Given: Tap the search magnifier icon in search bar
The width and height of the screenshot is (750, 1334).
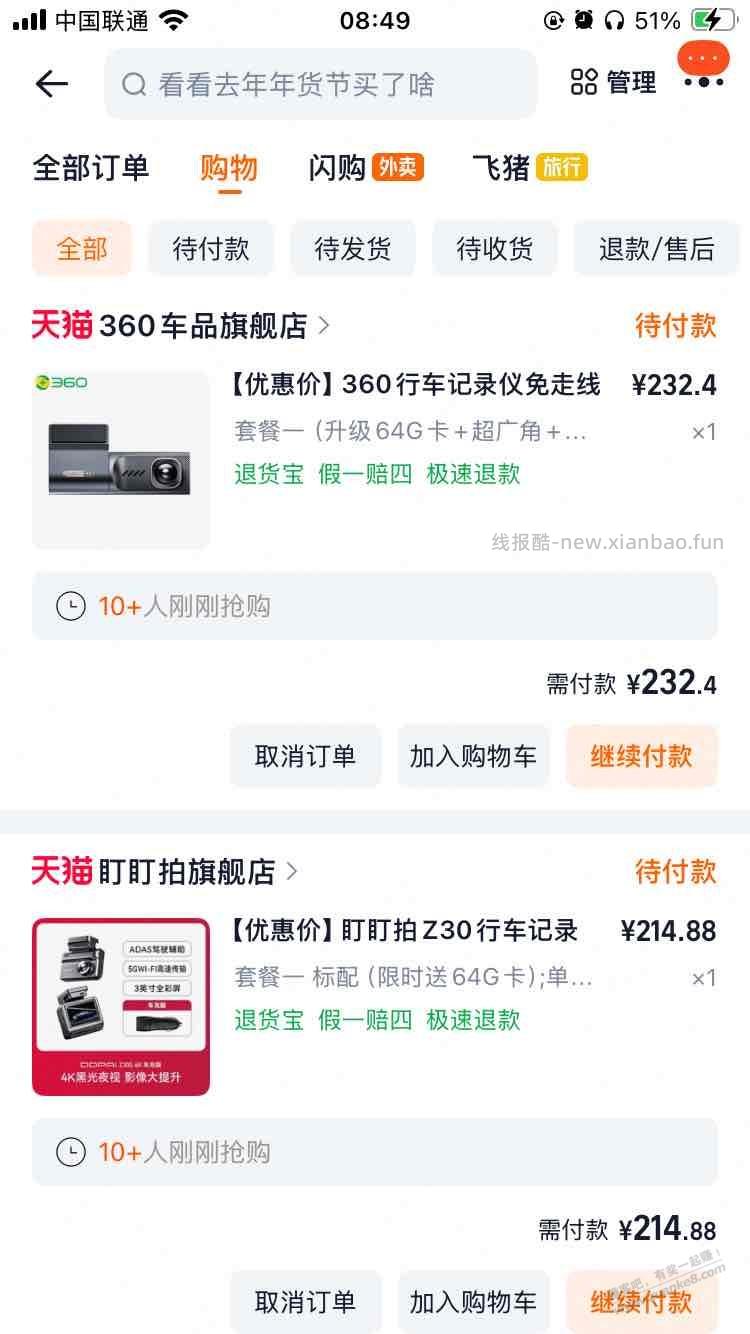Looking at the screenshot, I should tap(133, 83).
